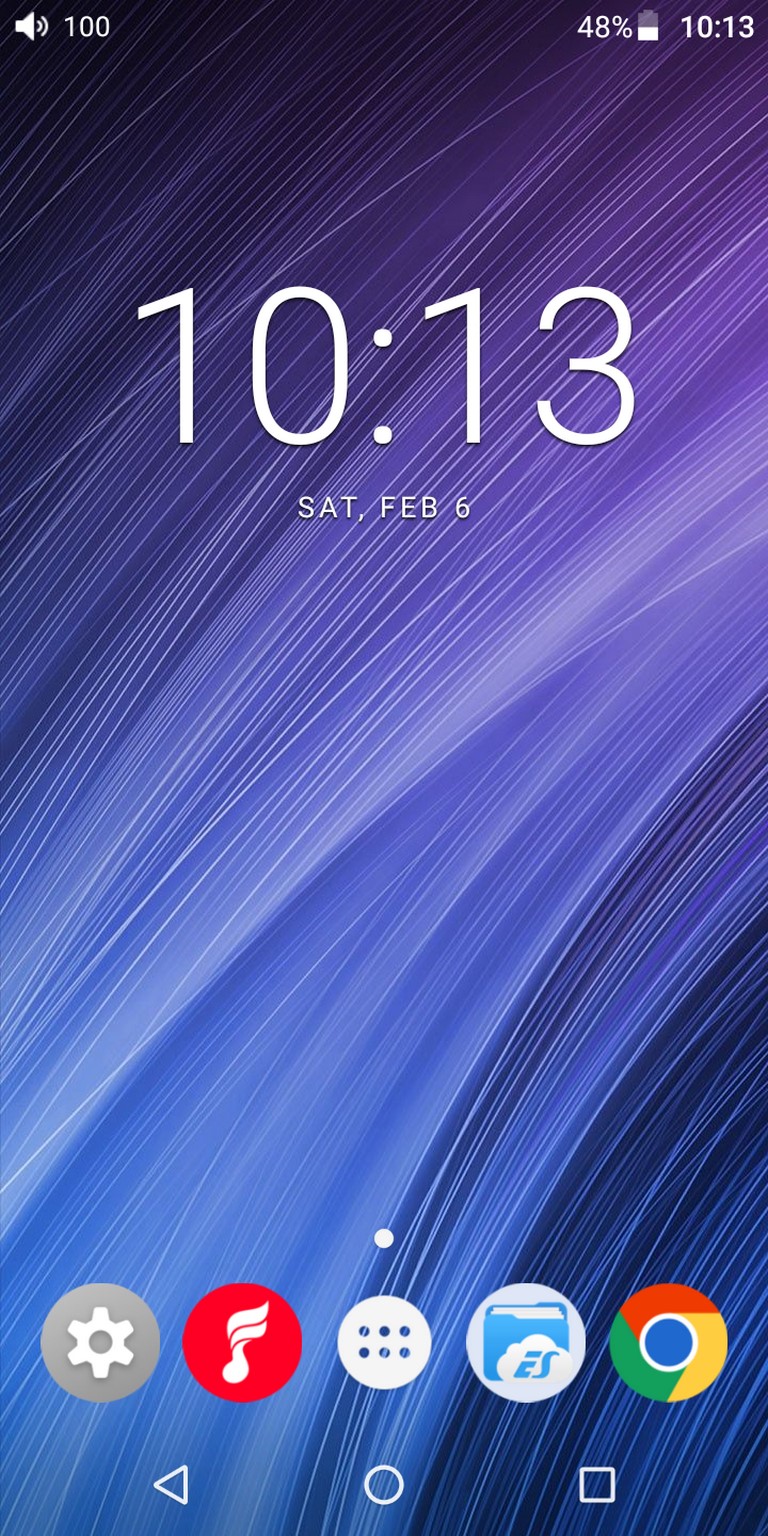
Task: Open the Settings gear app
Action: [x=100, y=1342]
